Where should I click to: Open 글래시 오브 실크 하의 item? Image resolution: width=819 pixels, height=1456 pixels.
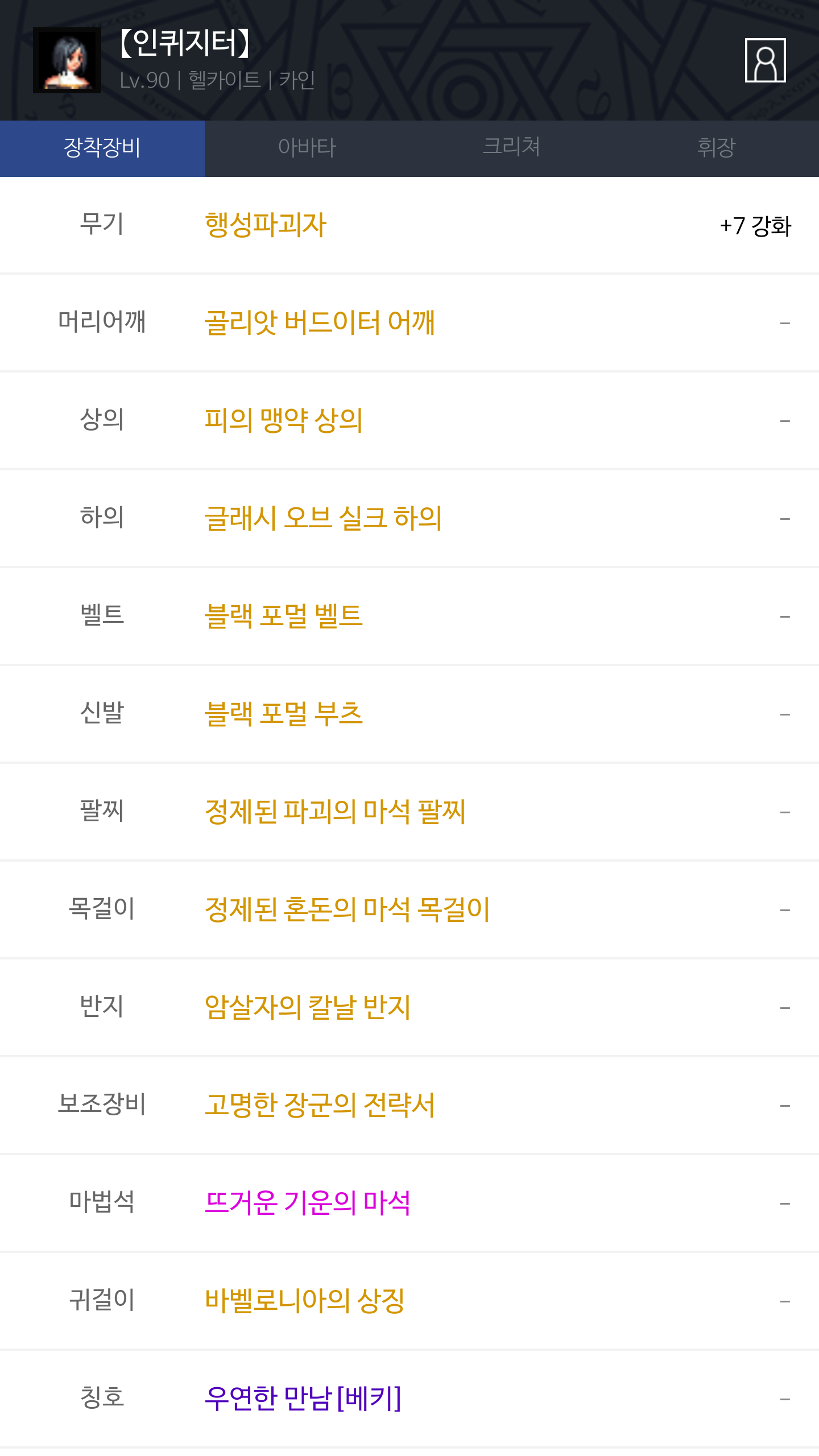(x=323, y=519)
